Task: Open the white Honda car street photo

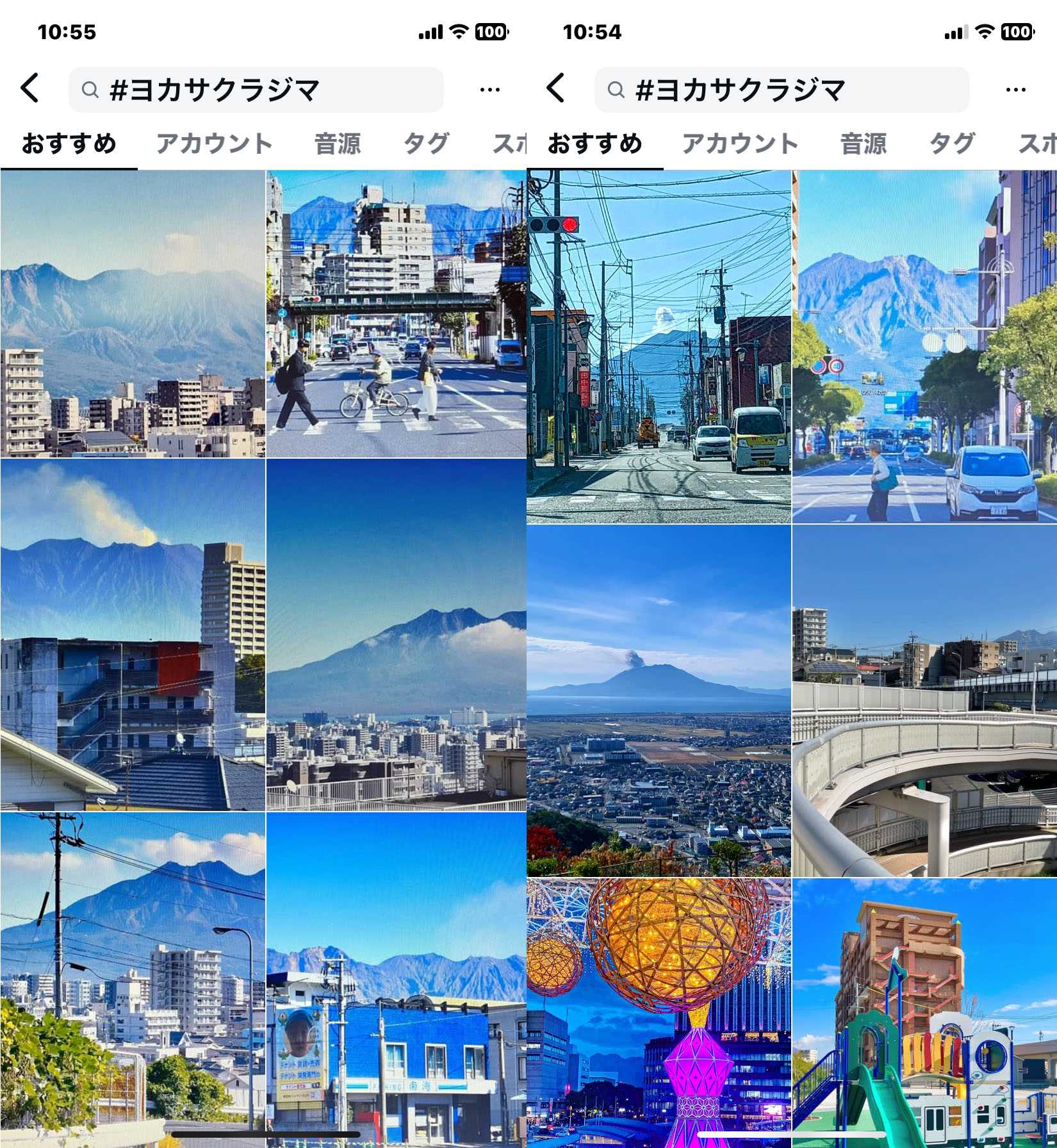Action: point(924,347)
